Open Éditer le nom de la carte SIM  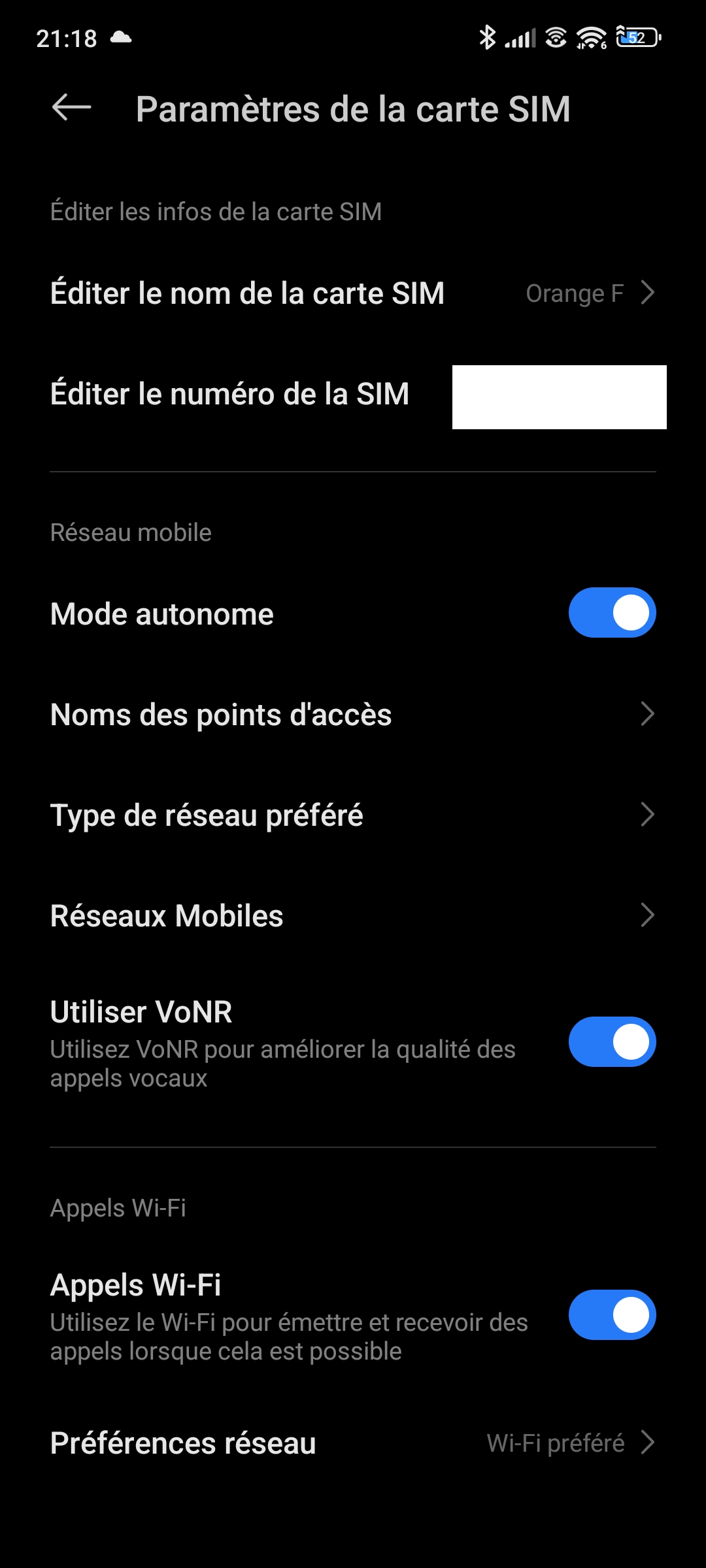(x=353, y=293)
